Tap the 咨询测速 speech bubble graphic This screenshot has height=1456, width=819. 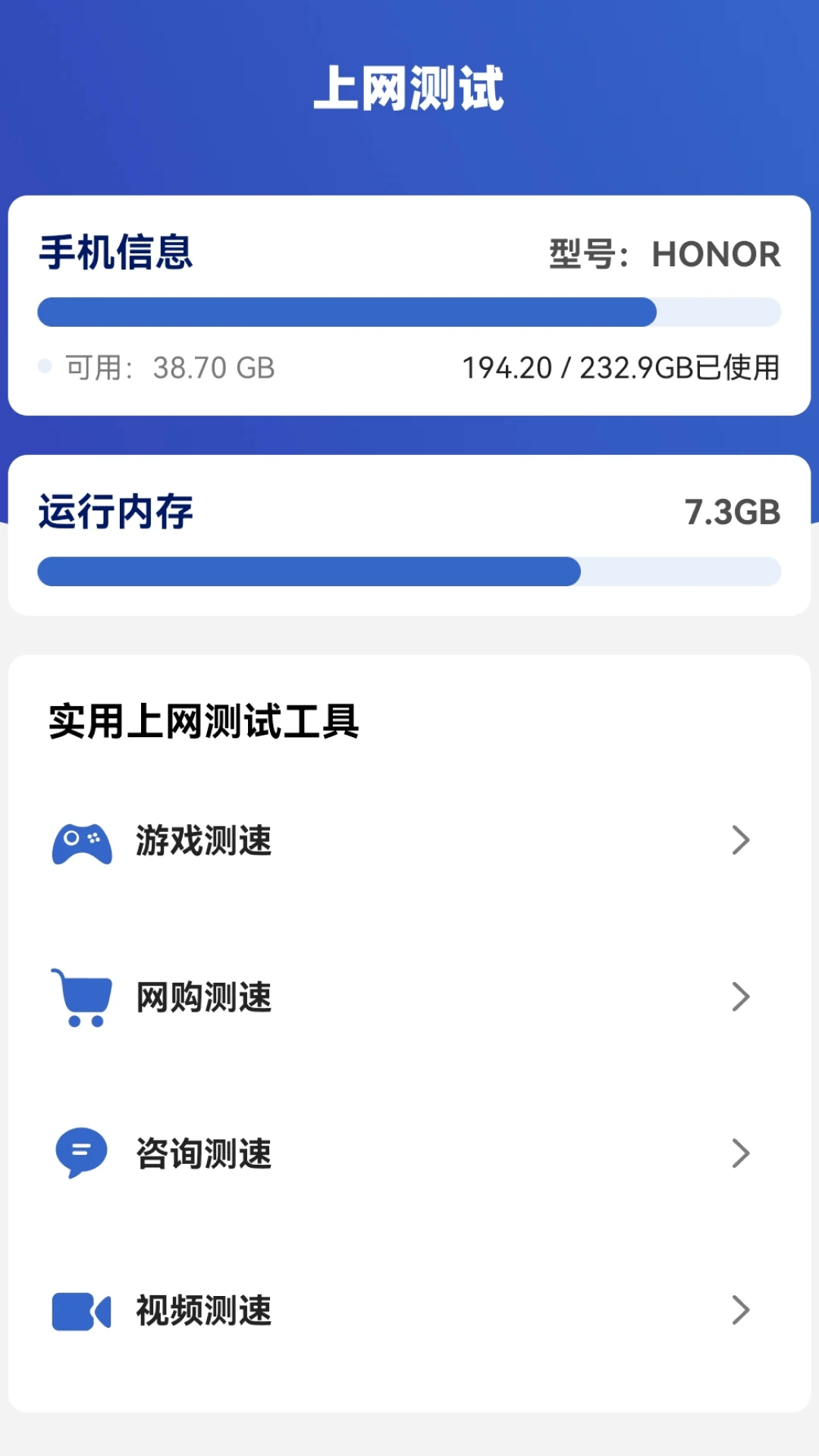[x=81, y=1153]
